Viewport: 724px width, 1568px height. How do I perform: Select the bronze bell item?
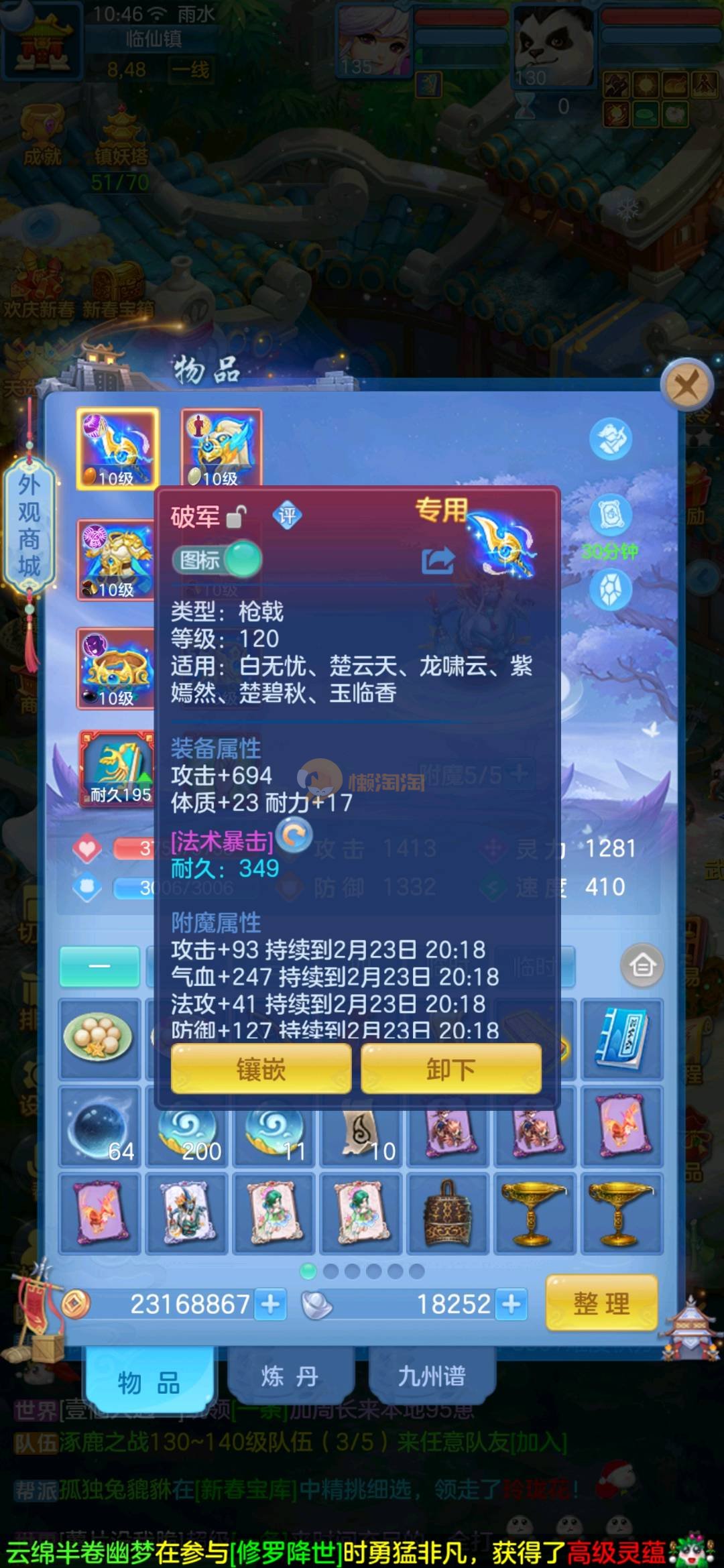tap(448, 1213)
